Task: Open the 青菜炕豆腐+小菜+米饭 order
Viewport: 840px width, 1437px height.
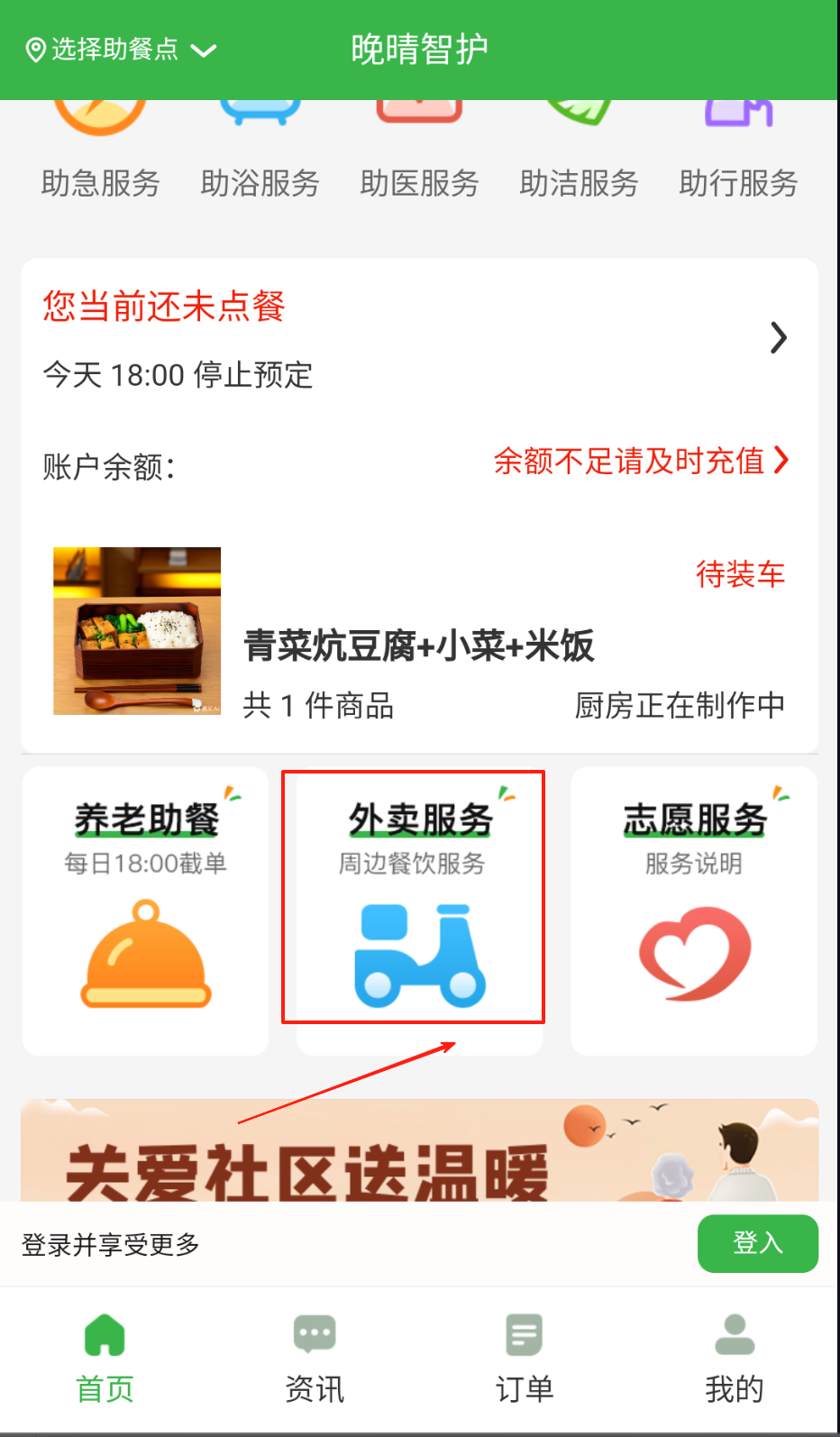Action: (419, 645)
